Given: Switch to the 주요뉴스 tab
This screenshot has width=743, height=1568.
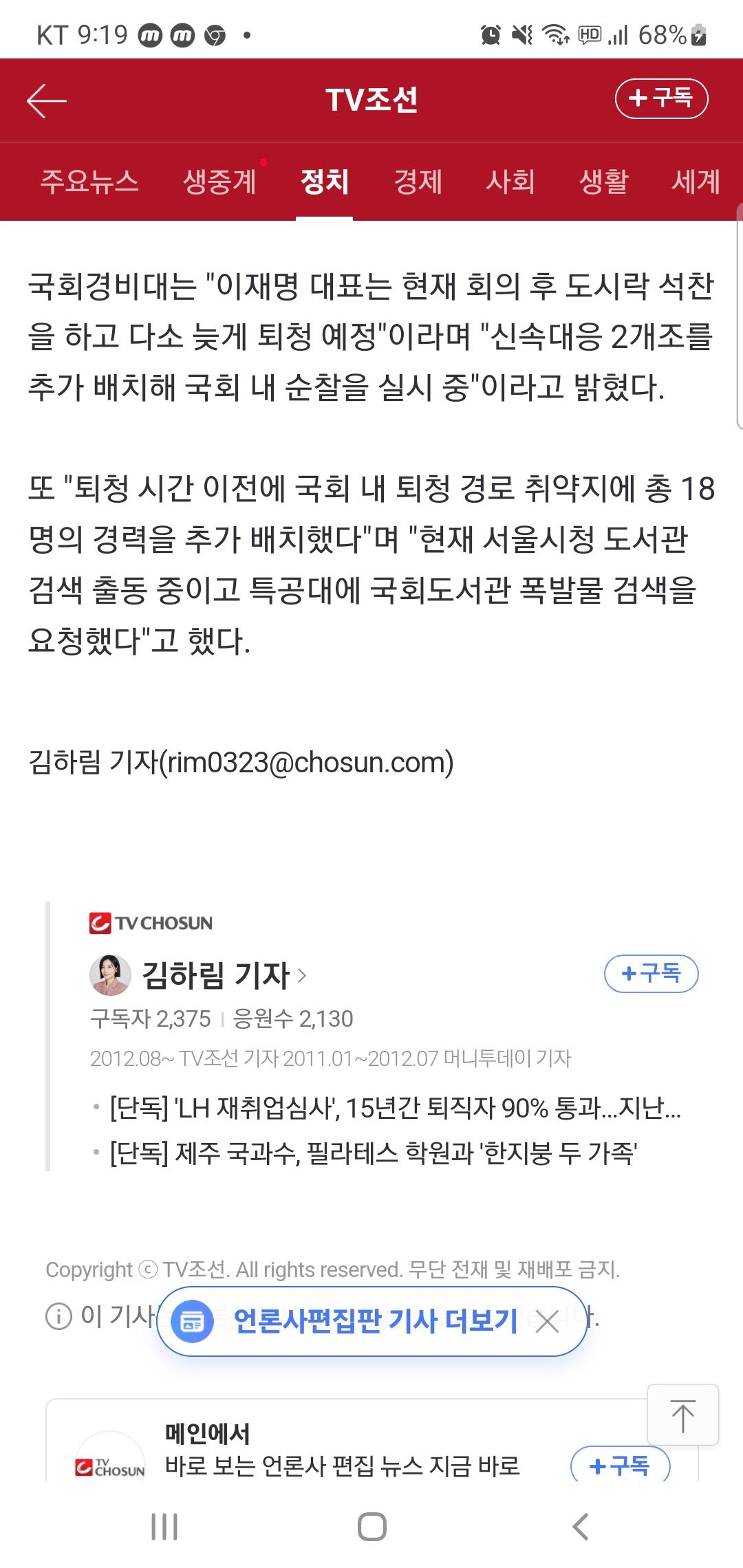Looking at the screenshot, I should click(x=89, y=182).
